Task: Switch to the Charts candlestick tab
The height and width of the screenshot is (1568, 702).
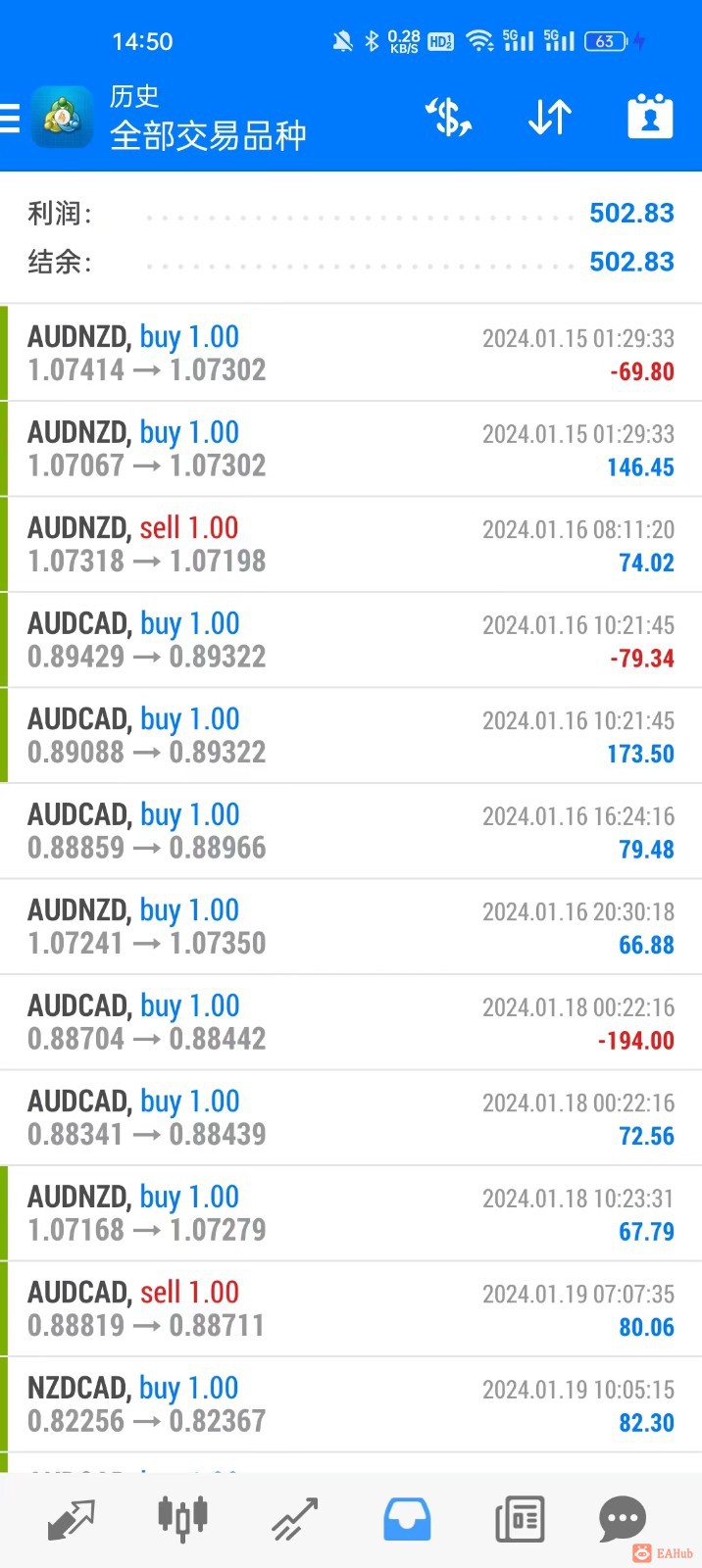Action: 182,1519
